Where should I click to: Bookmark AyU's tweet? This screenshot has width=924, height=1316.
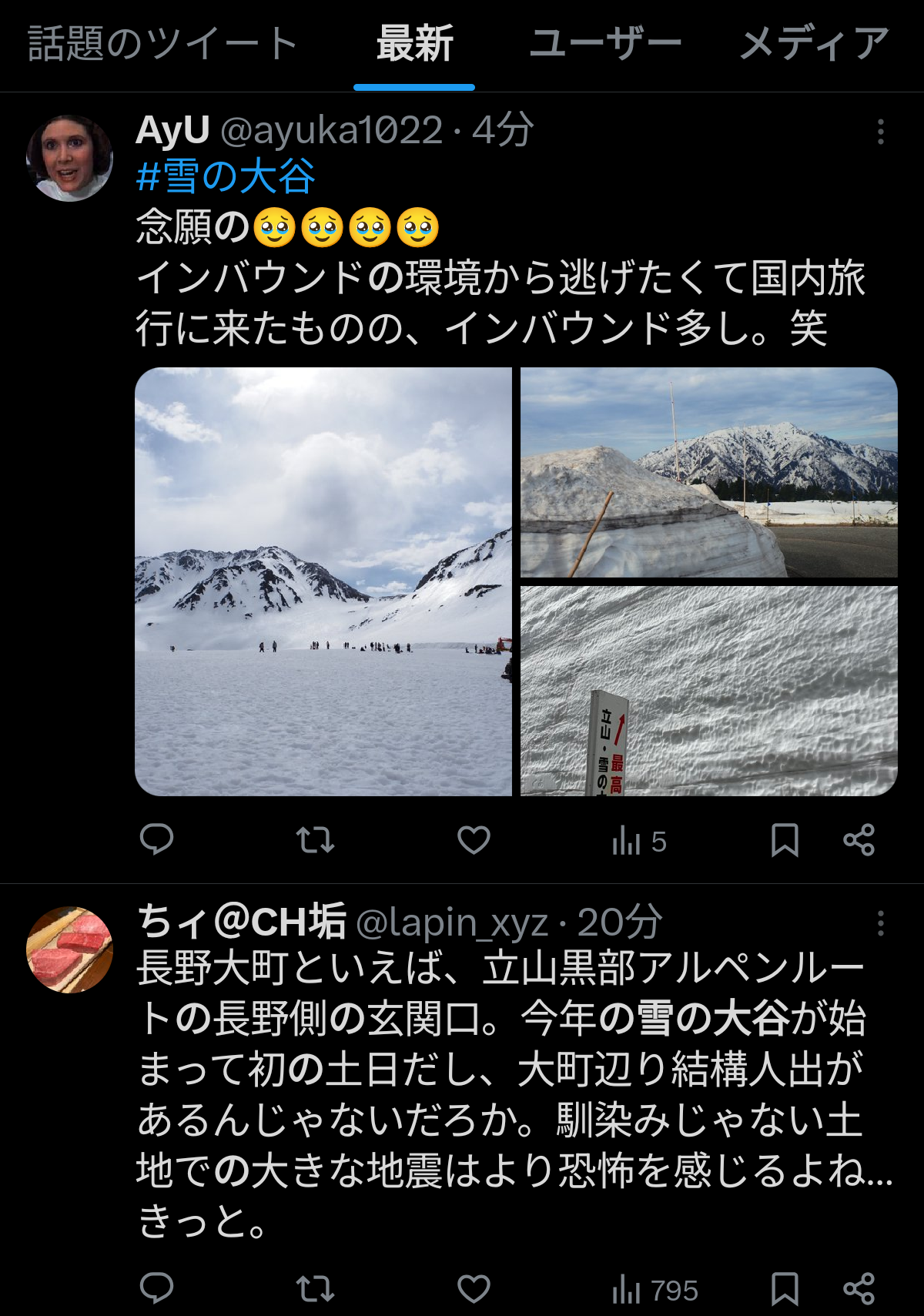[785, 839]
